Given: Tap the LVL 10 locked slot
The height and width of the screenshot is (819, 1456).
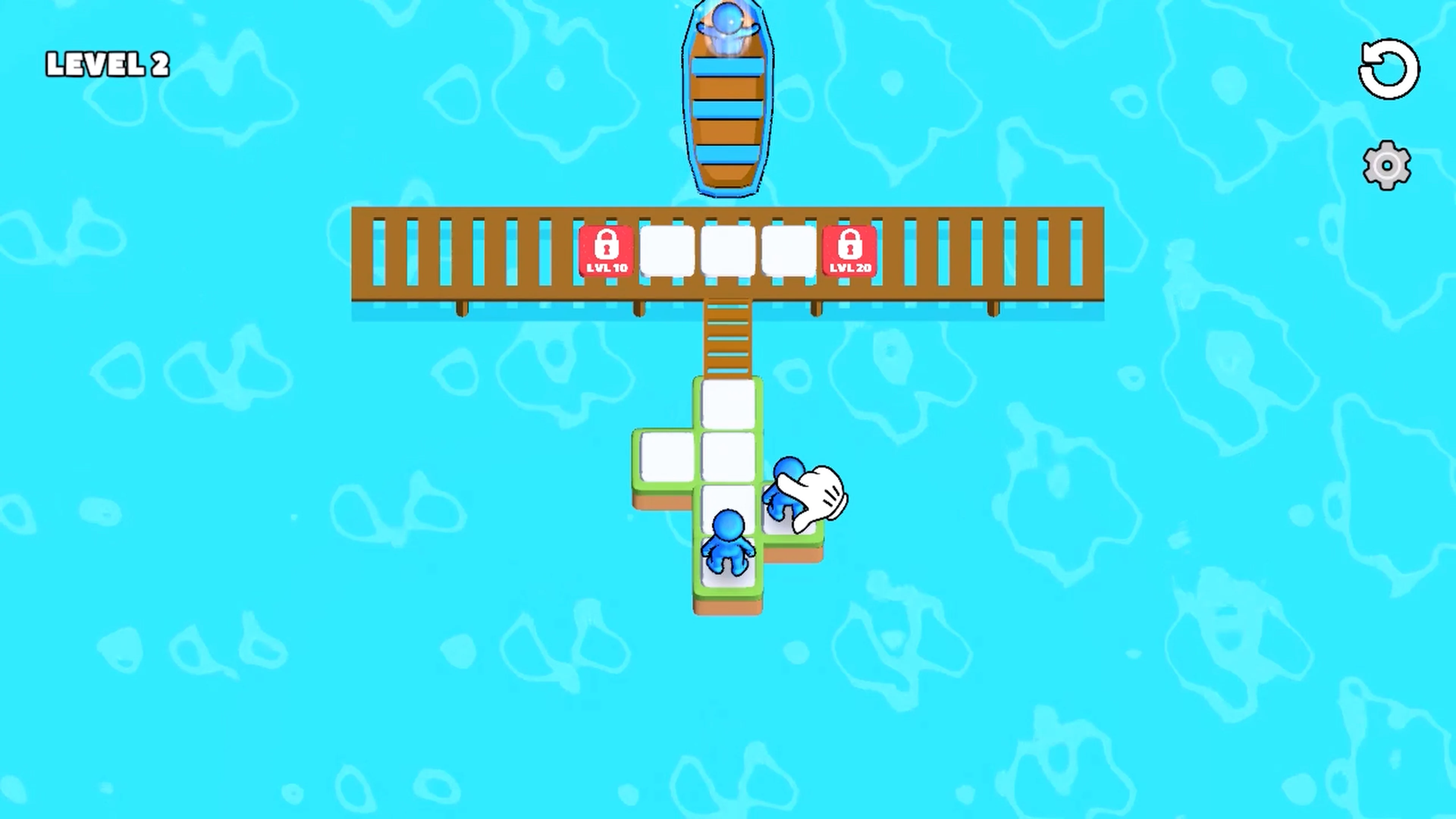Looking at the screenshot, I should (x=606, y=251).
